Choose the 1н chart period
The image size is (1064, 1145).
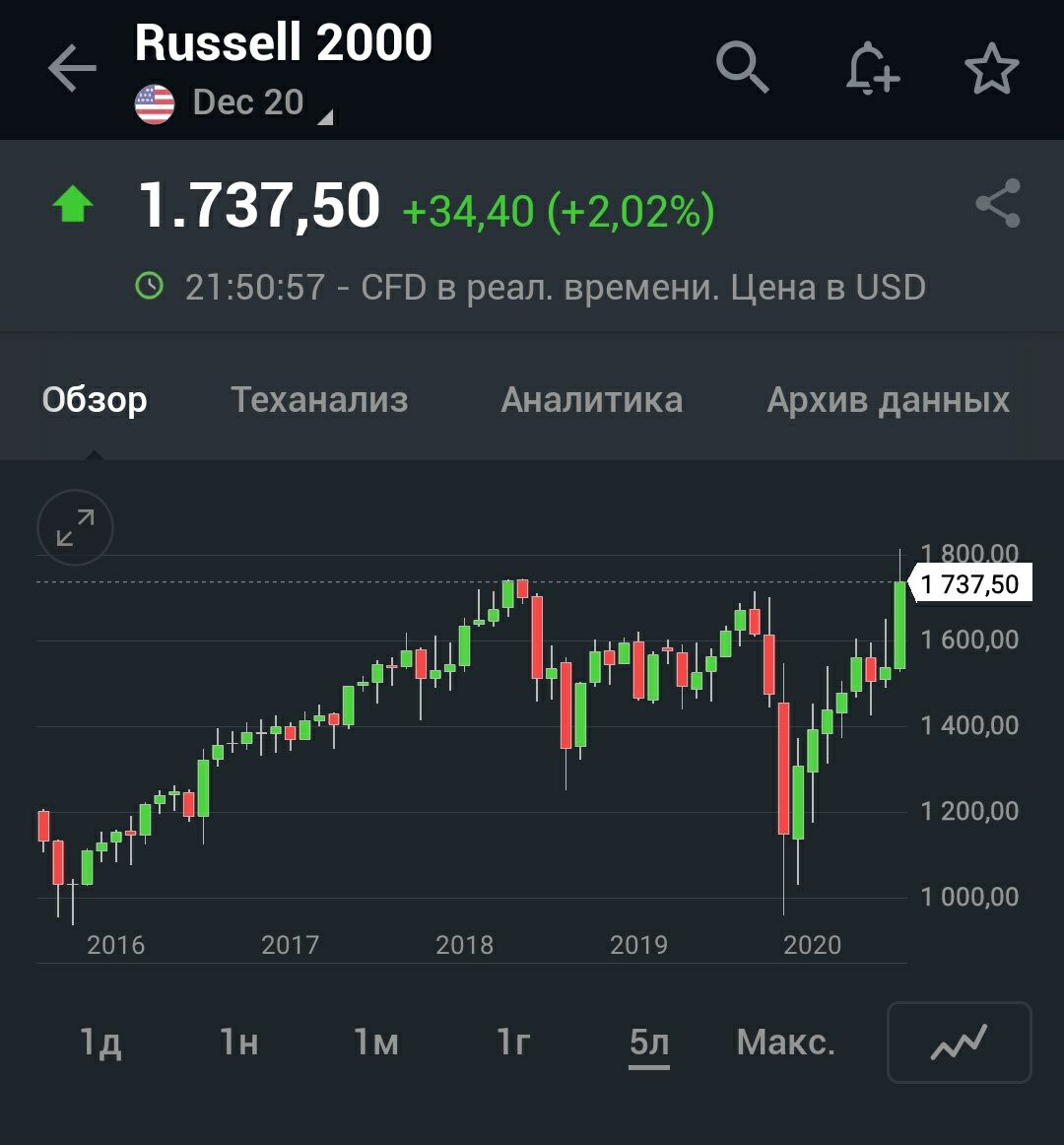coord(238,1042)
